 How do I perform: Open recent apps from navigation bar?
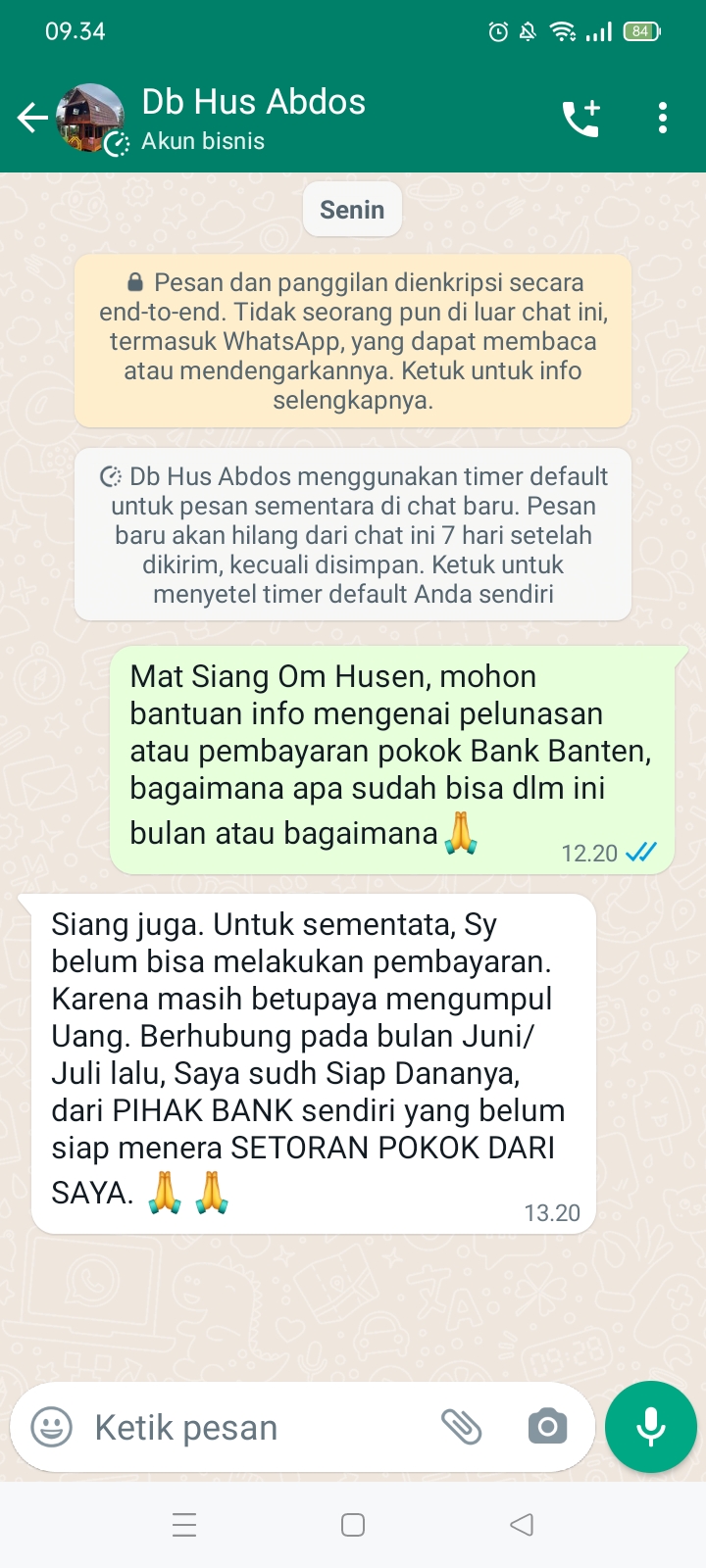coord(184,1525)
